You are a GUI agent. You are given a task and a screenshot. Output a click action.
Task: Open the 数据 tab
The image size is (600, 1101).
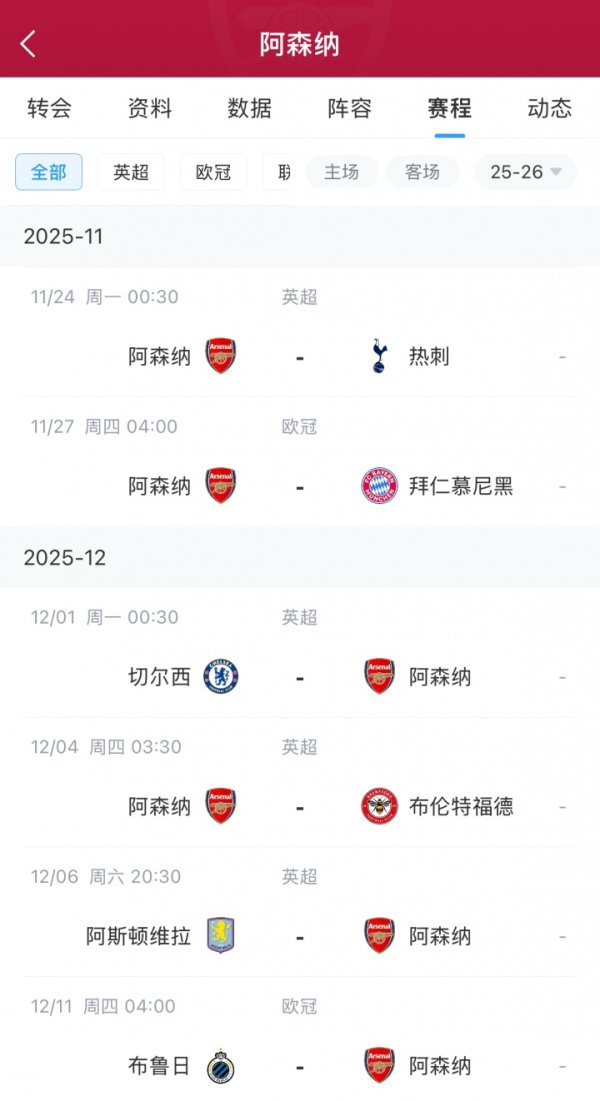point(250,108)
